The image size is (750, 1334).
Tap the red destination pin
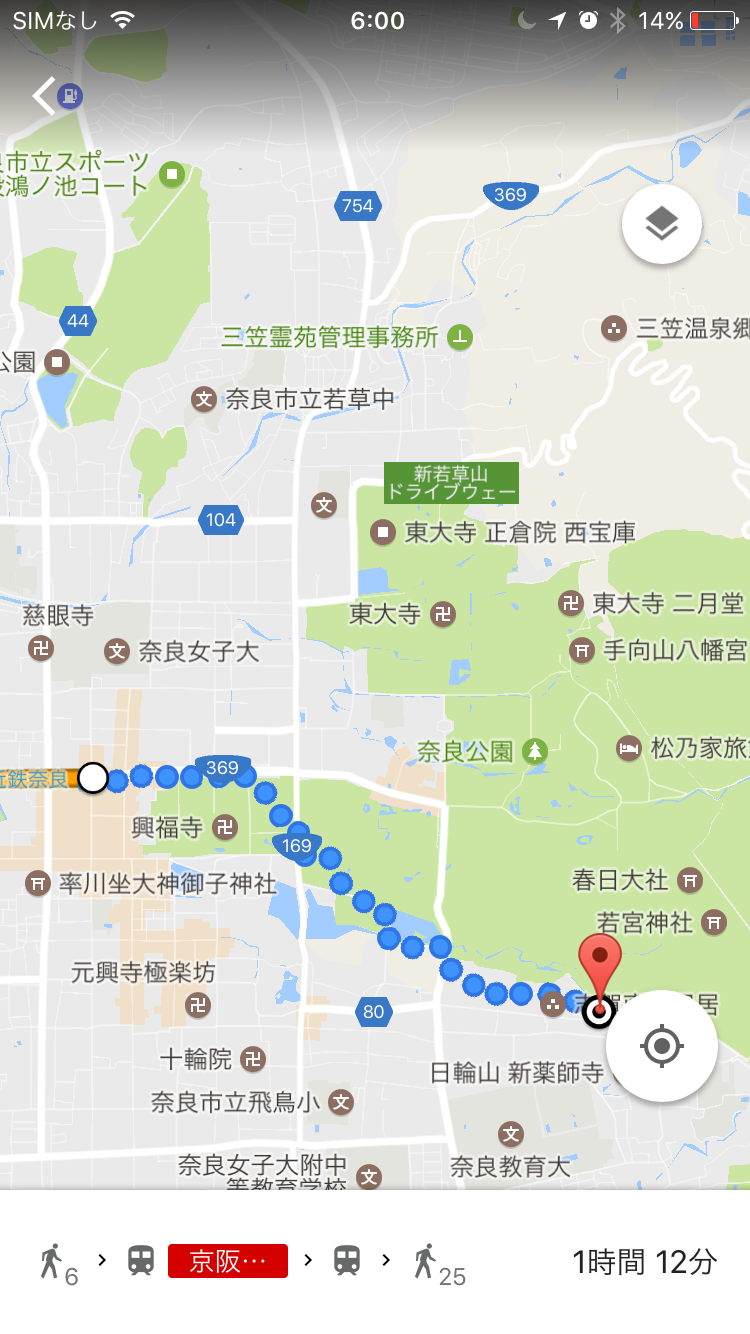point(600,967)
